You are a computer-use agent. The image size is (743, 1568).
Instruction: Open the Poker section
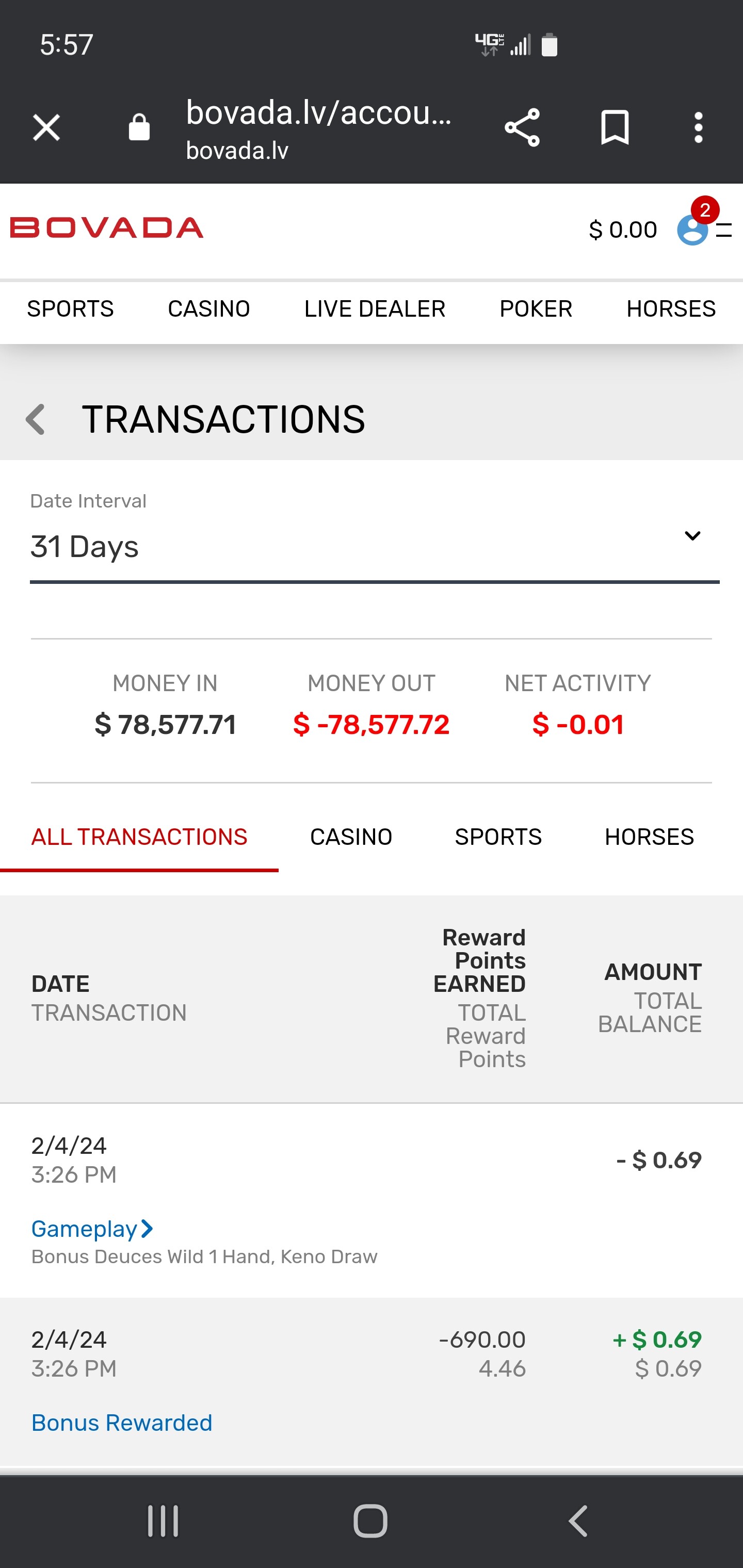pos(536,308)
